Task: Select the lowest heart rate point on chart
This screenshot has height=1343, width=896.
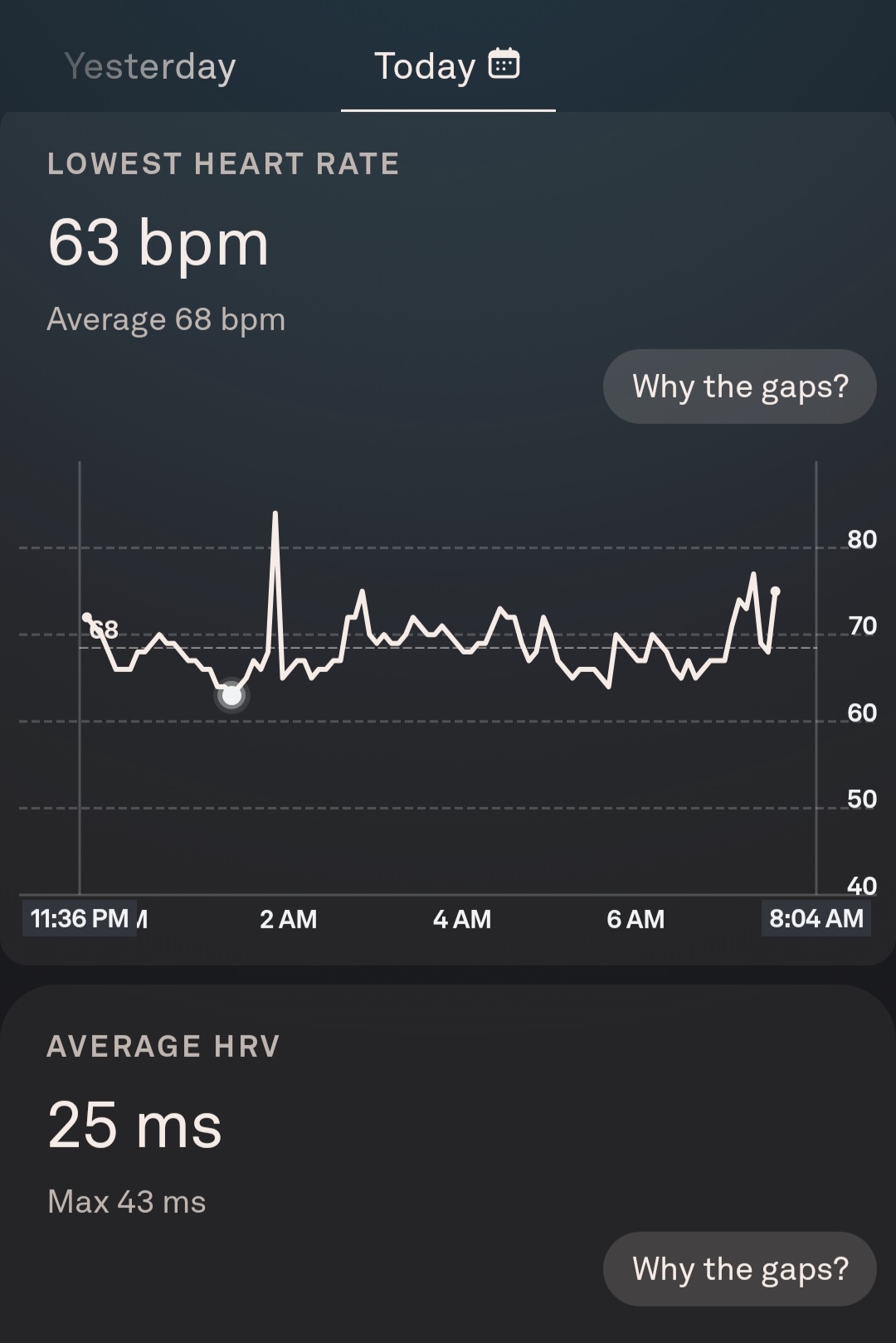Action: pyautogui.click(x=231, y=695)
